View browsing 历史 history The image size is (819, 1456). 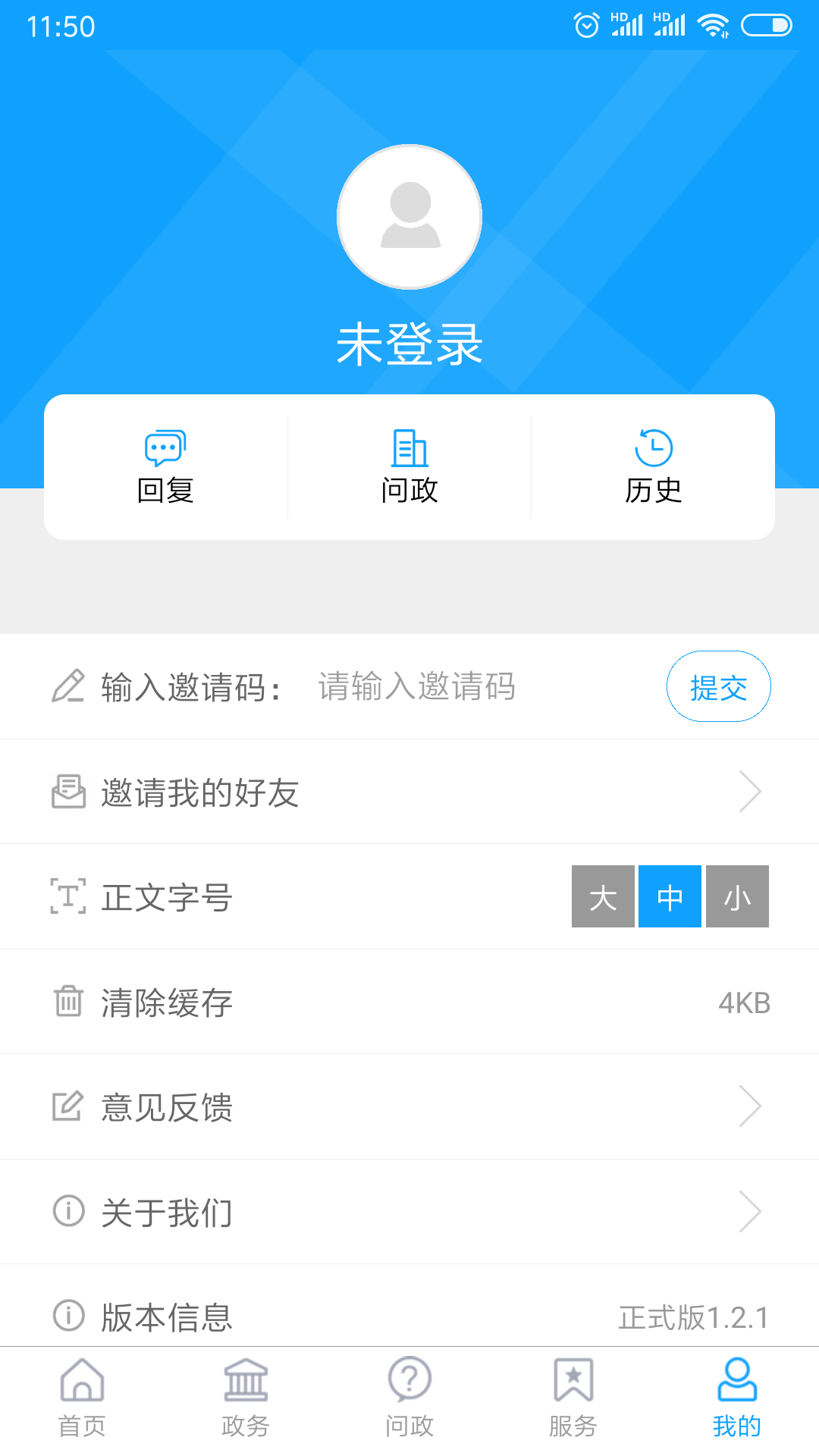tap(653, 467)
